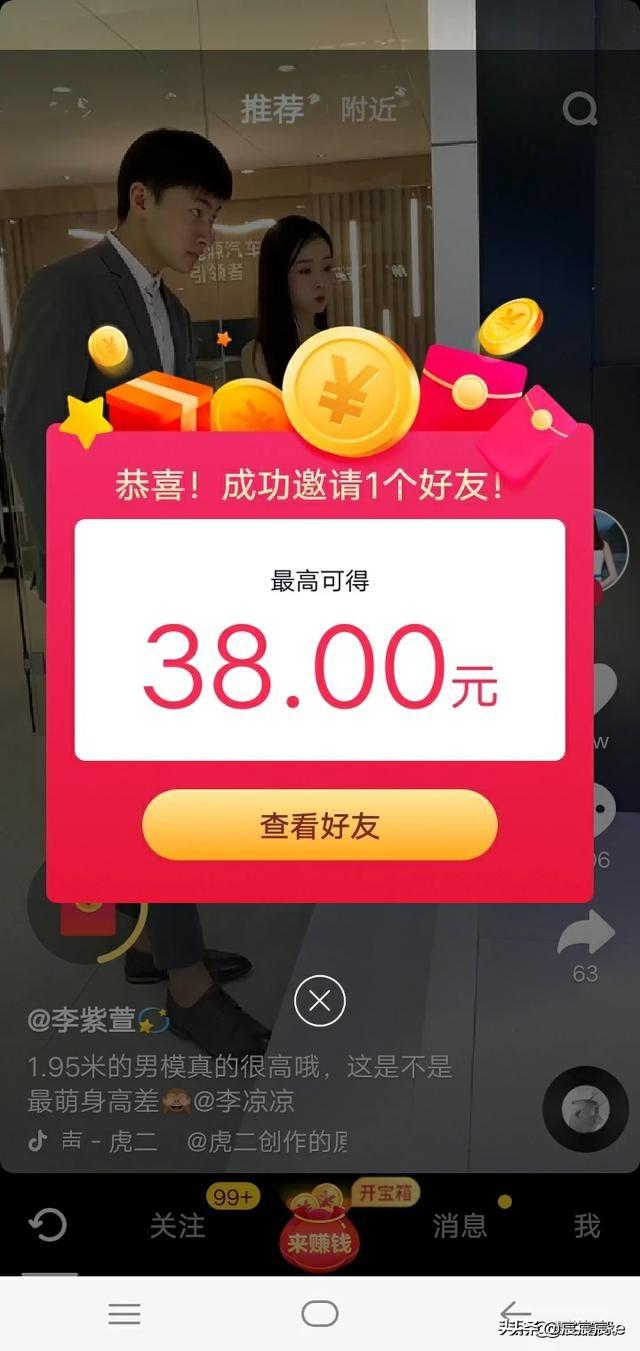Open the 消息 tab
640x1351 pixels.
[x=460, y=1226]
